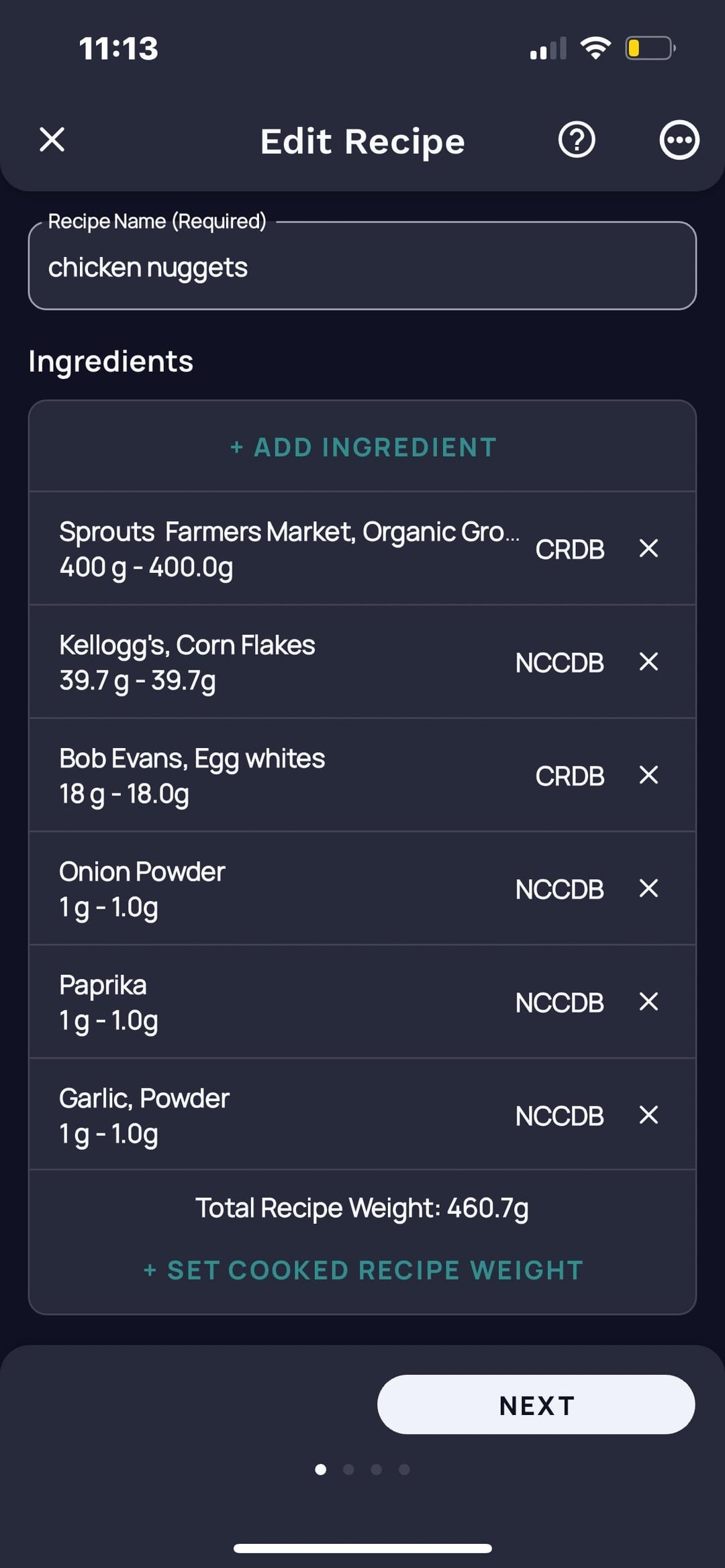Remove Sprouts Farmers Market ingredient
Image resolution: width=725 pixels, height=1568 pixels.
tap(648, 548)
